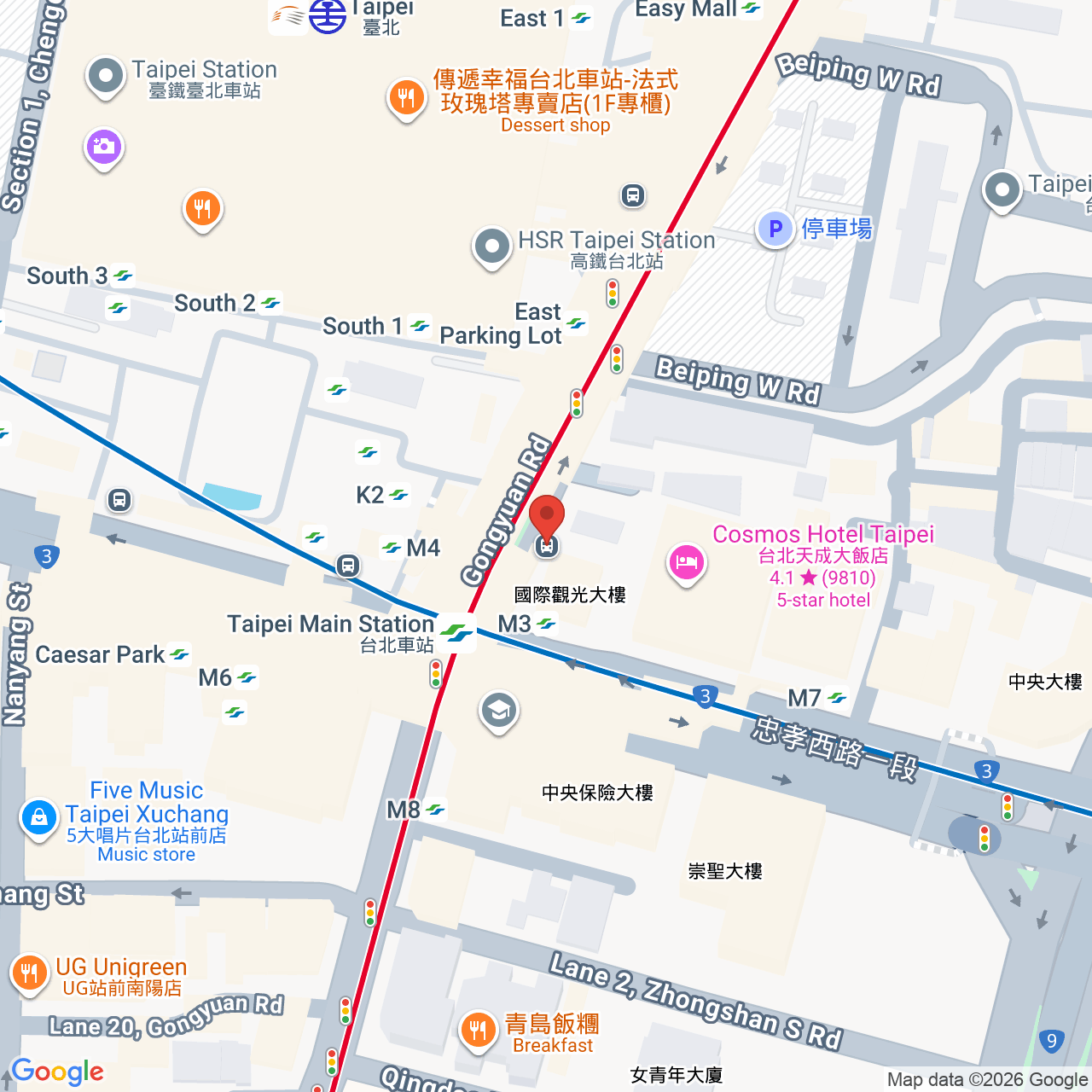Tap the Taipei Station place pin
The height and width of the screenshot is (1092, 1092).
pos(106,76)
